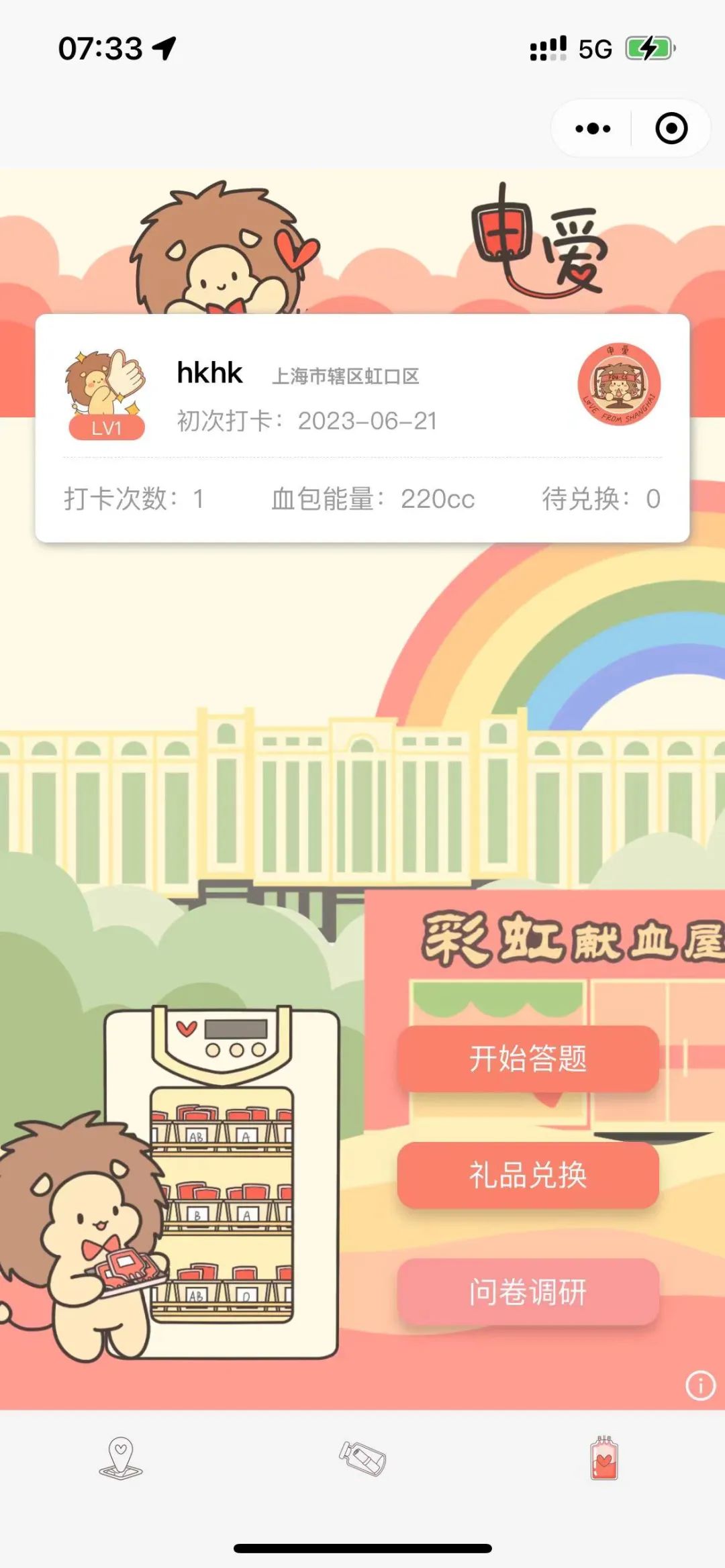Open the info icon at bottom right
The width and height of the screenshot is (725, 1568).
click(x=700, y=1386)
